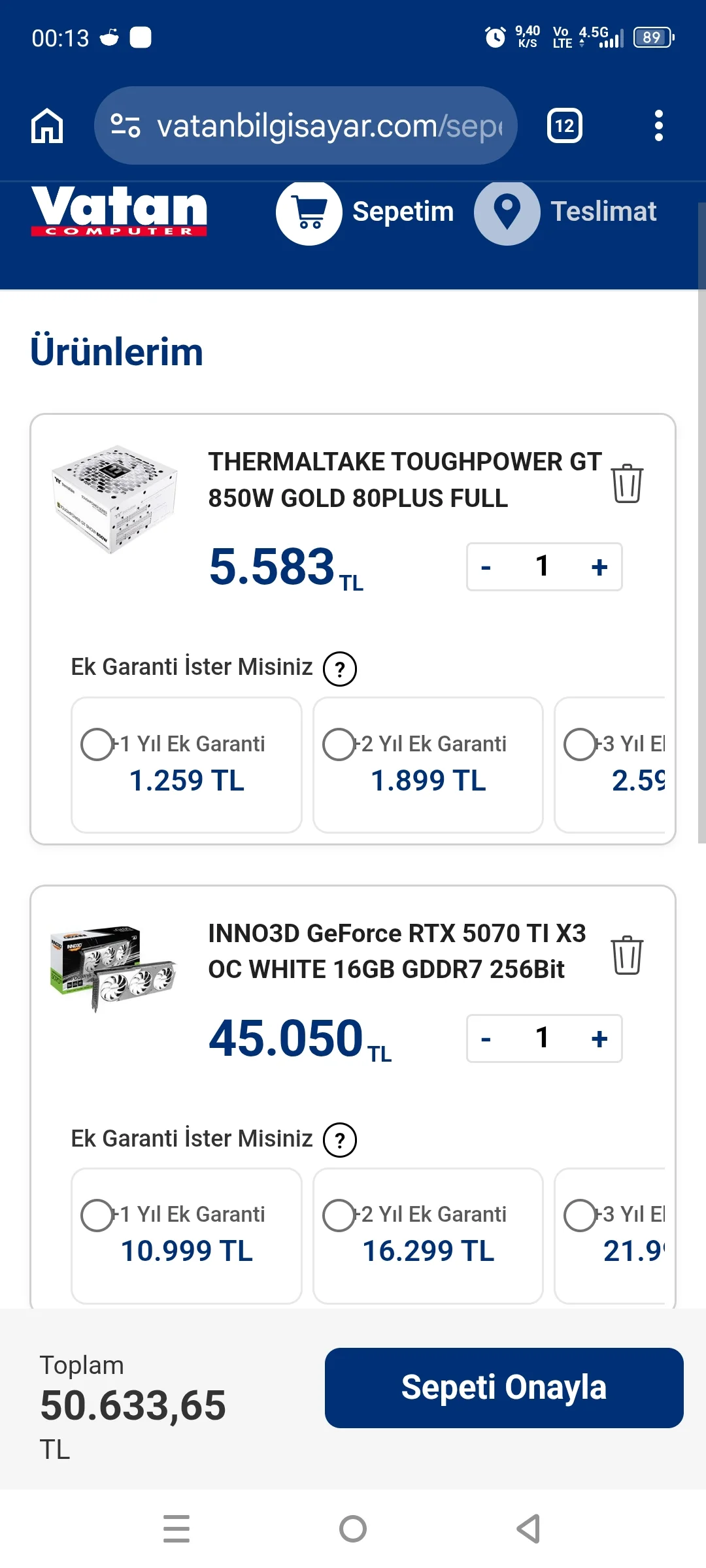Add one more INNO3D RTX 5070 TI
The width and height of the screenshot is (706, 1568).
pyautogui.click(x=599, y=1039)
